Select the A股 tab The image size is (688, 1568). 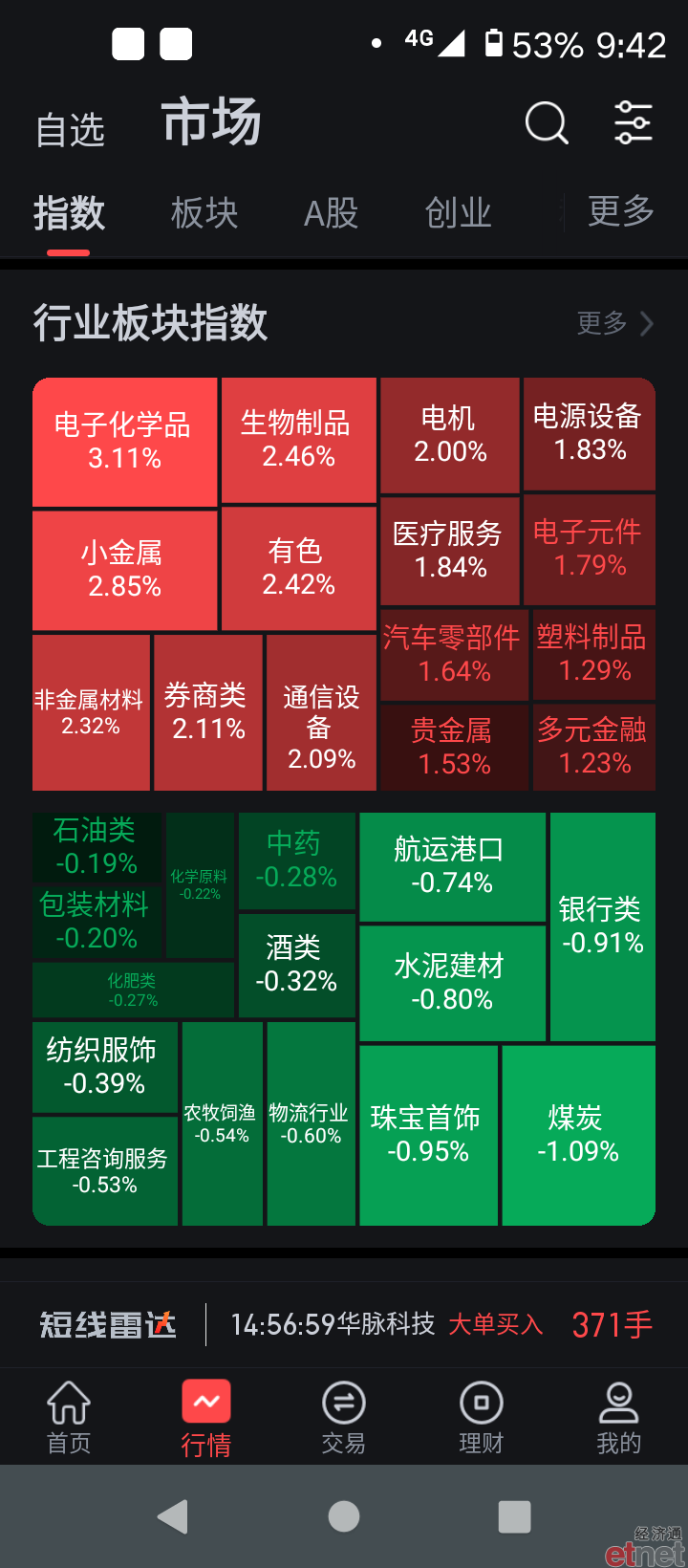click(x=331, y=212)
